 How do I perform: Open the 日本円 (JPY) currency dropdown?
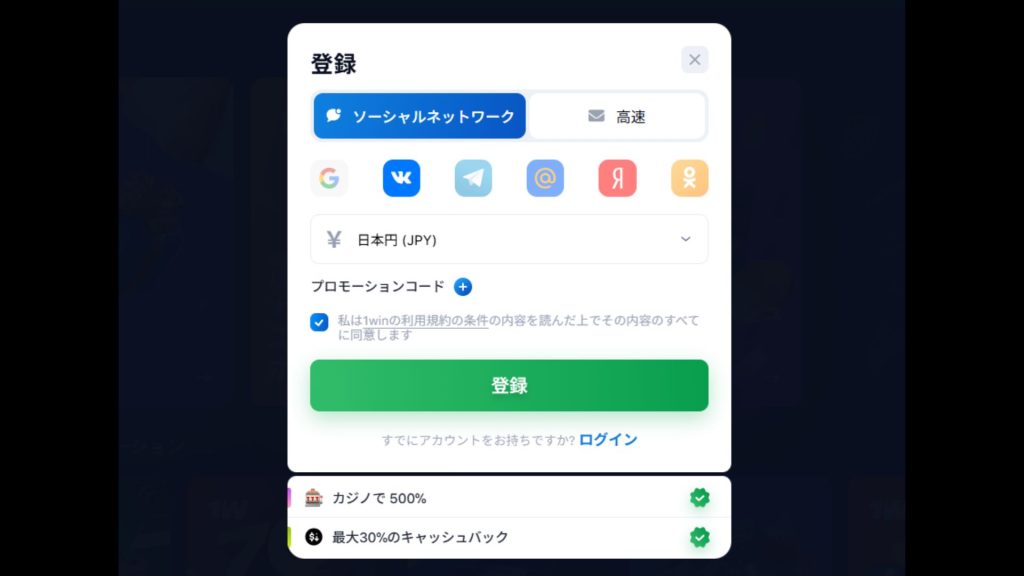pyautogui.click(x=509, y=239)
